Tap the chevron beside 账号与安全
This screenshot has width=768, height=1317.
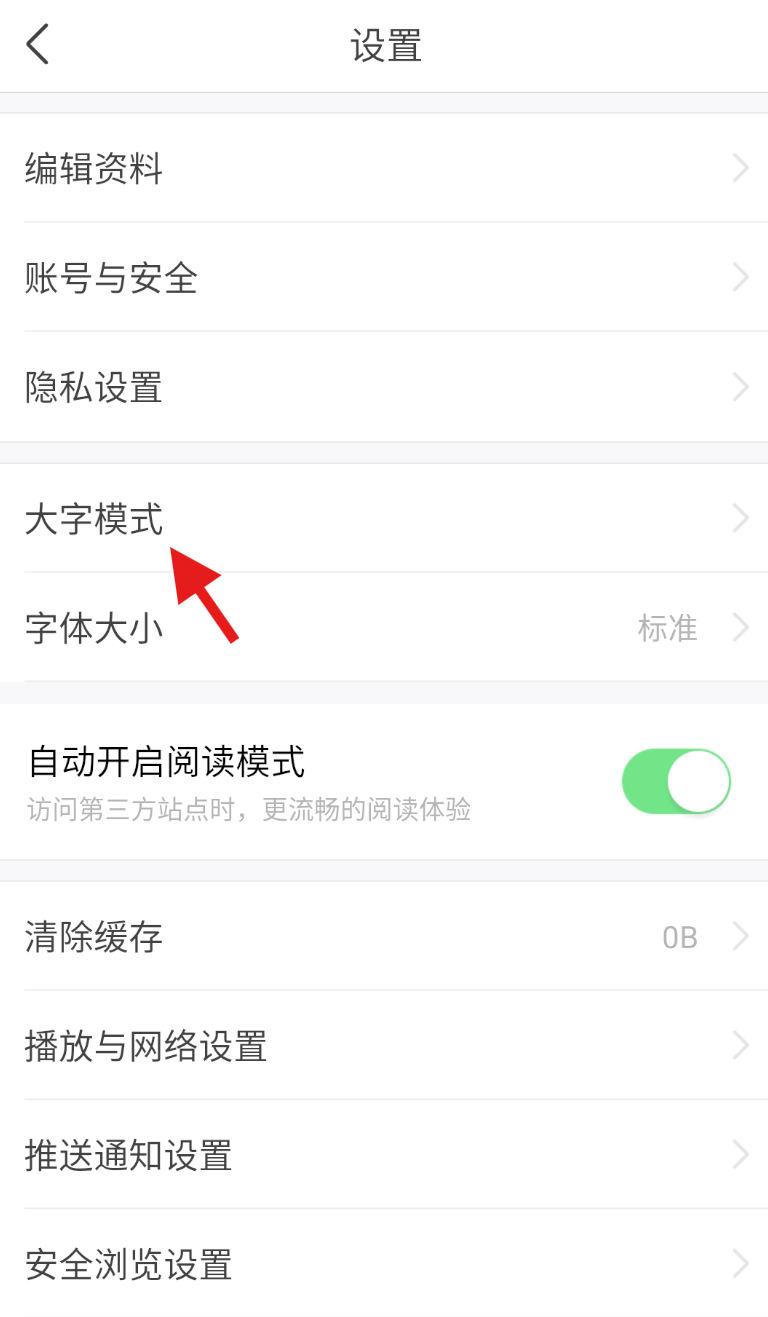(x=740, y=278)
